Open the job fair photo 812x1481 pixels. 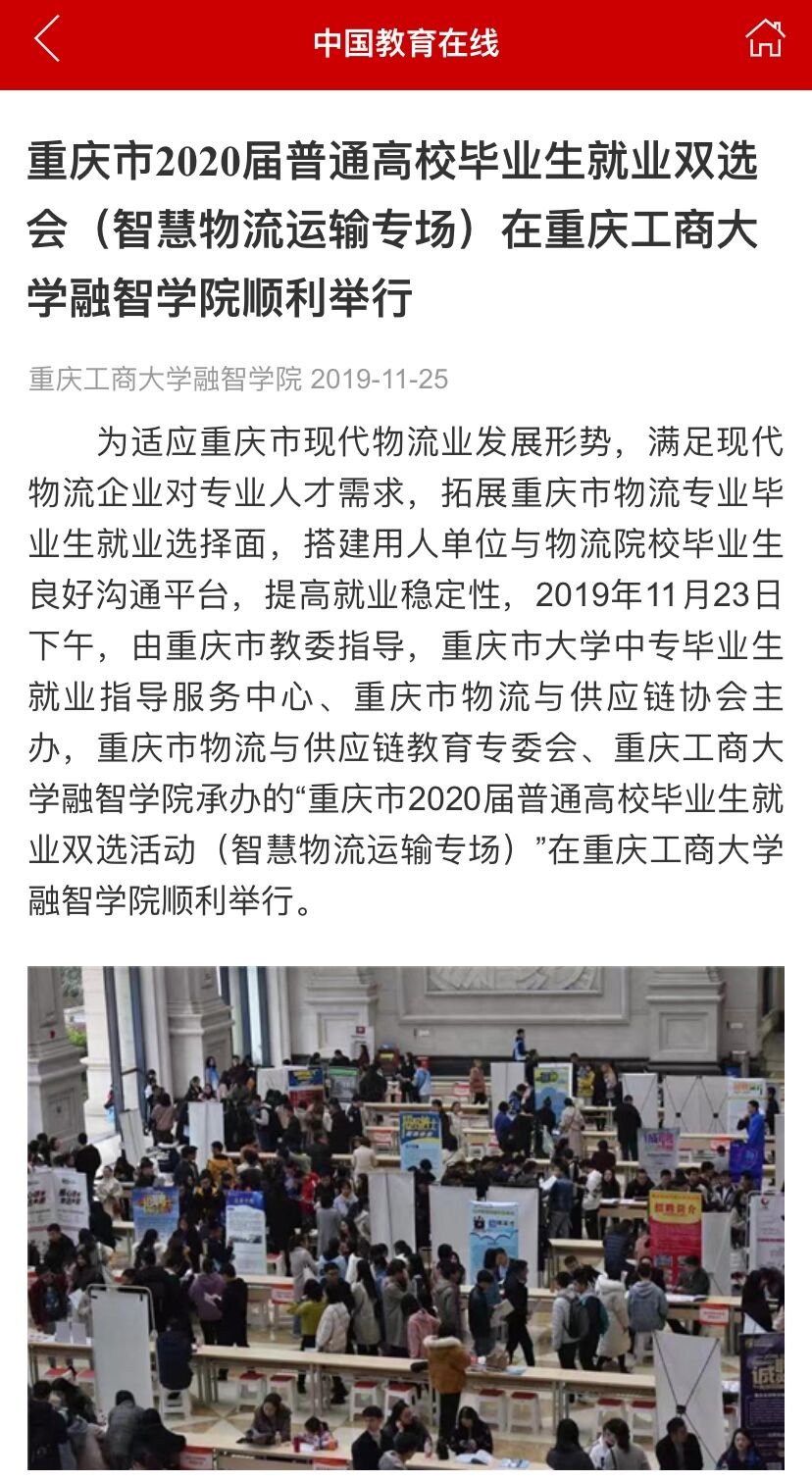pyautogui.click(x=406, y=1216)
